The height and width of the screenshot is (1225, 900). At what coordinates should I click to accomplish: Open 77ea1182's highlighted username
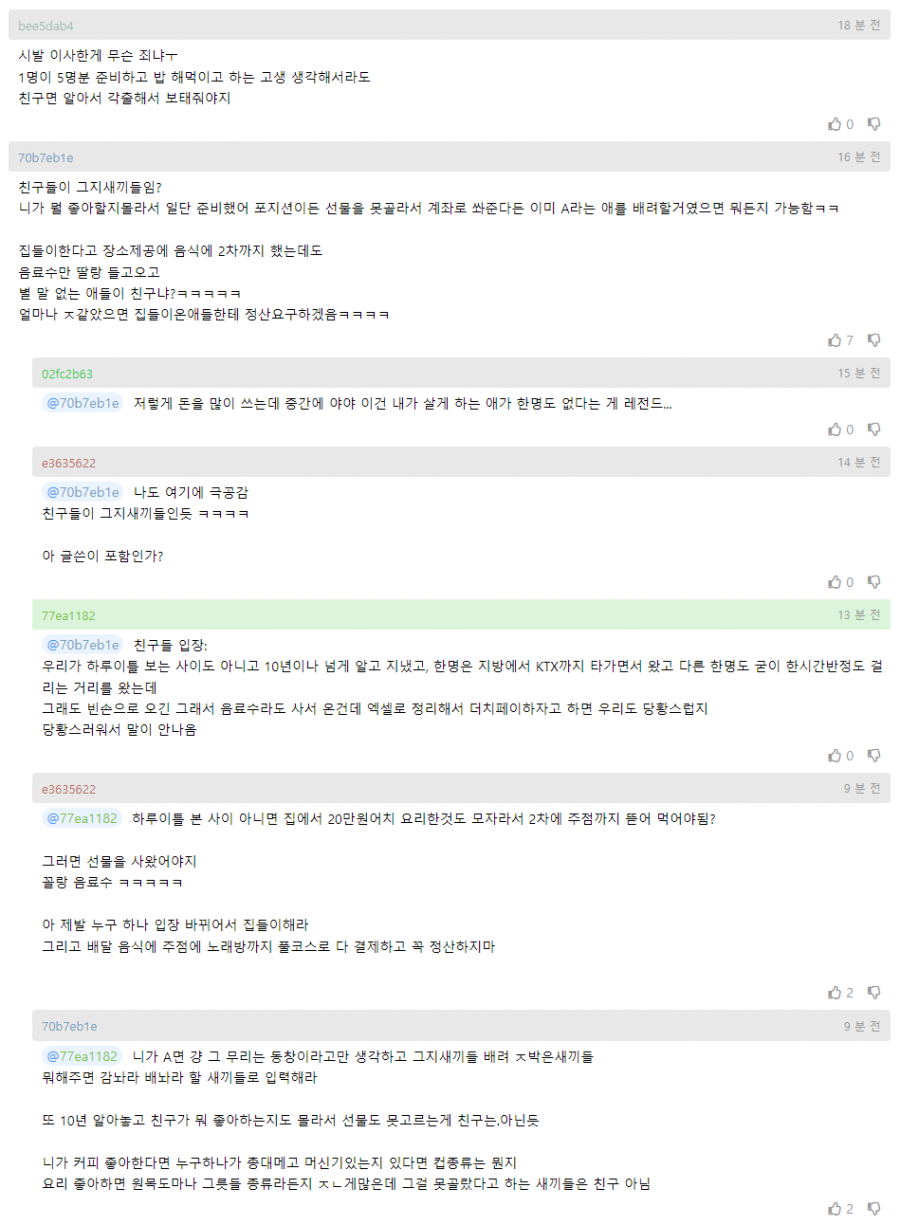(68, 615)
